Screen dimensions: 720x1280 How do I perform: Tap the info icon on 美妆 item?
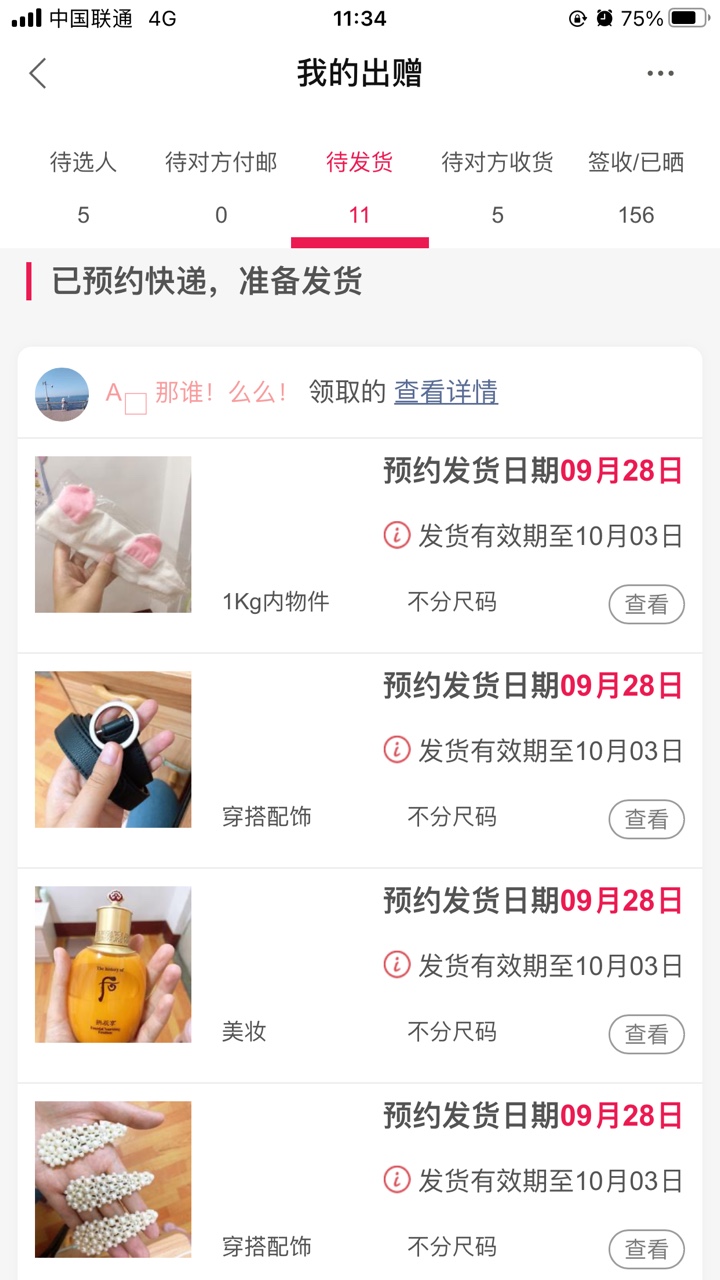click(x=397, y=965)
